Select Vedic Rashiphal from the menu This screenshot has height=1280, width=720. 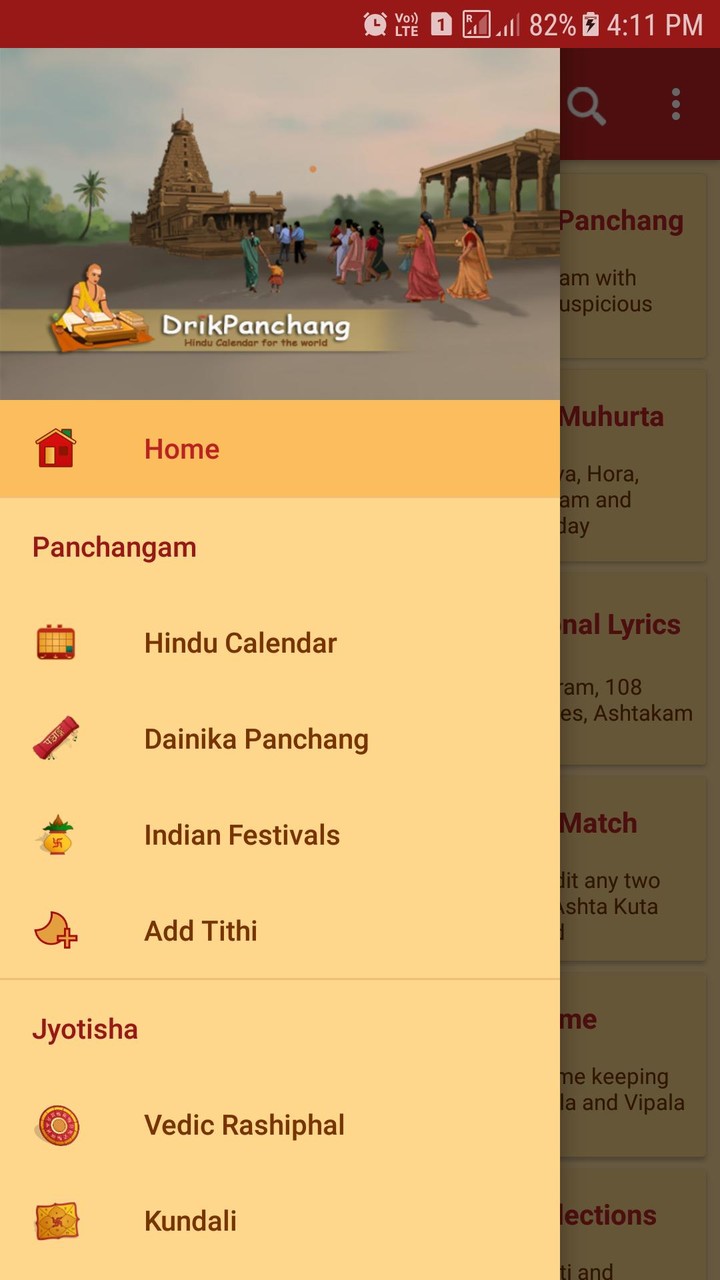click(x=244, y=1124)
